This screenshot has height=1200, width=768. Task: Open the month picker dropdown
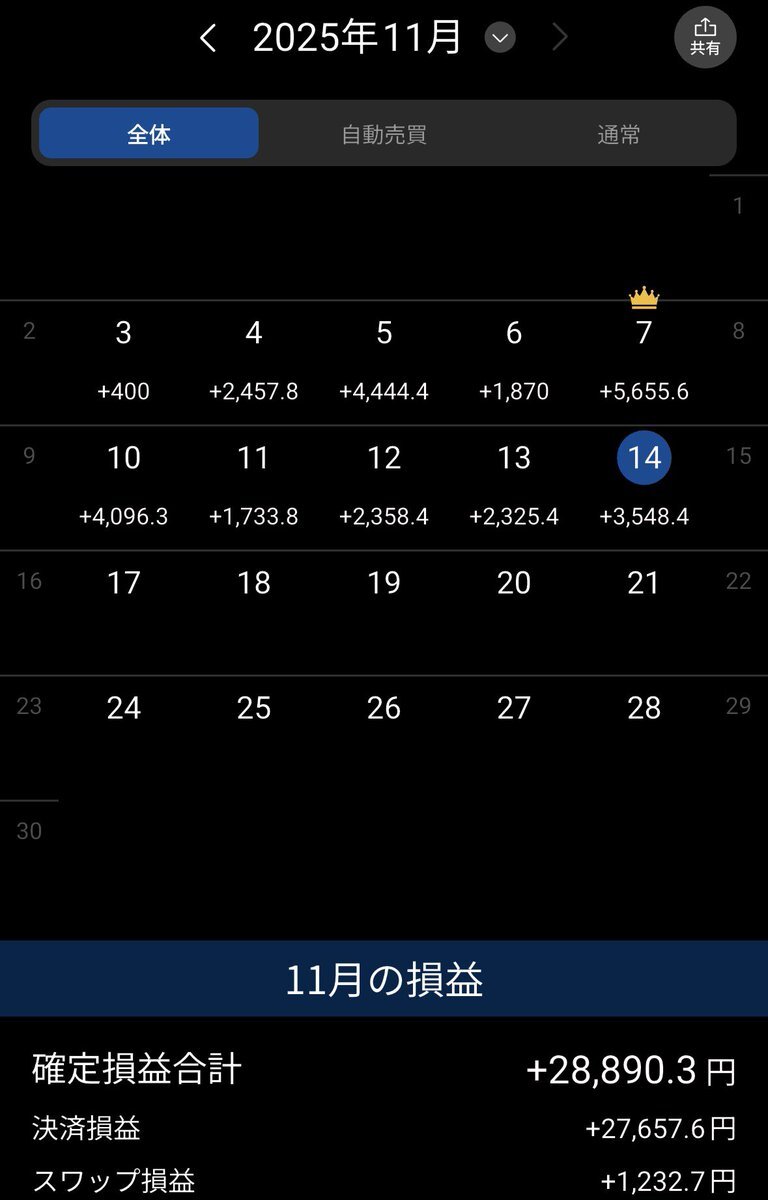(500, 39)
